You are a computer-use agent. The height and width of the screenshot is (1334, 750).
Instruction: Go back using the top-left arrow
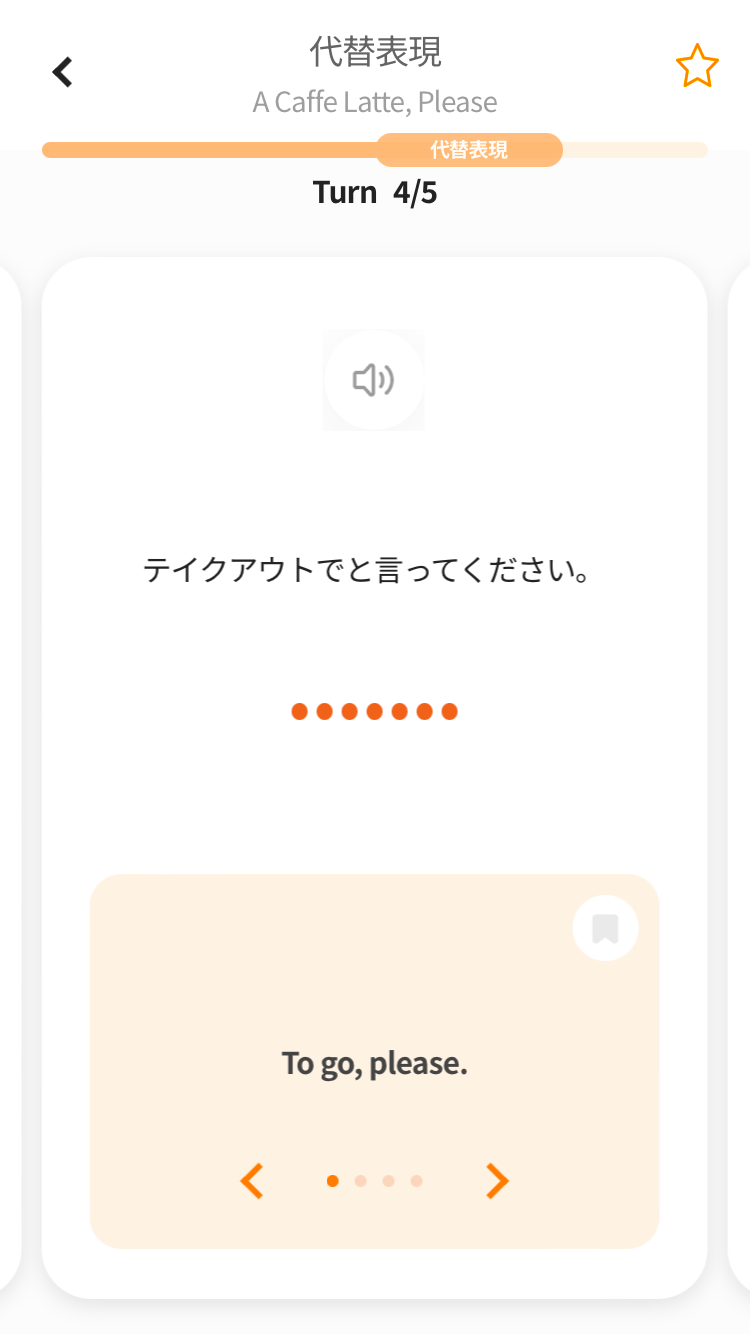63,72
